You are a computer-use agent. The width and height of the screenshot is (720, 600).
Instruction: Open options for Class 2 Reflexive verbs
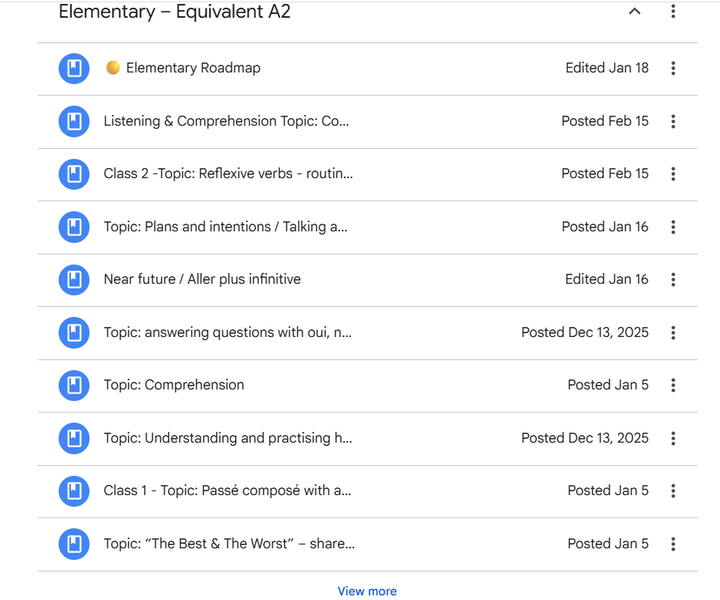673,174
